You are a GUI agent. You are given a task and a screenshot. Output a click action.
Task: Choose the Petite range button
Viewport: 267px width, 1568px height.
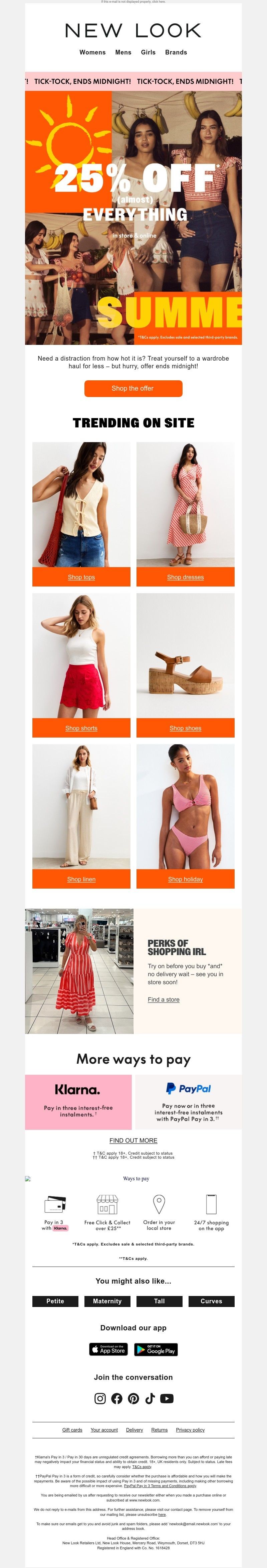pyautogui.click(x=55, y=1301)
